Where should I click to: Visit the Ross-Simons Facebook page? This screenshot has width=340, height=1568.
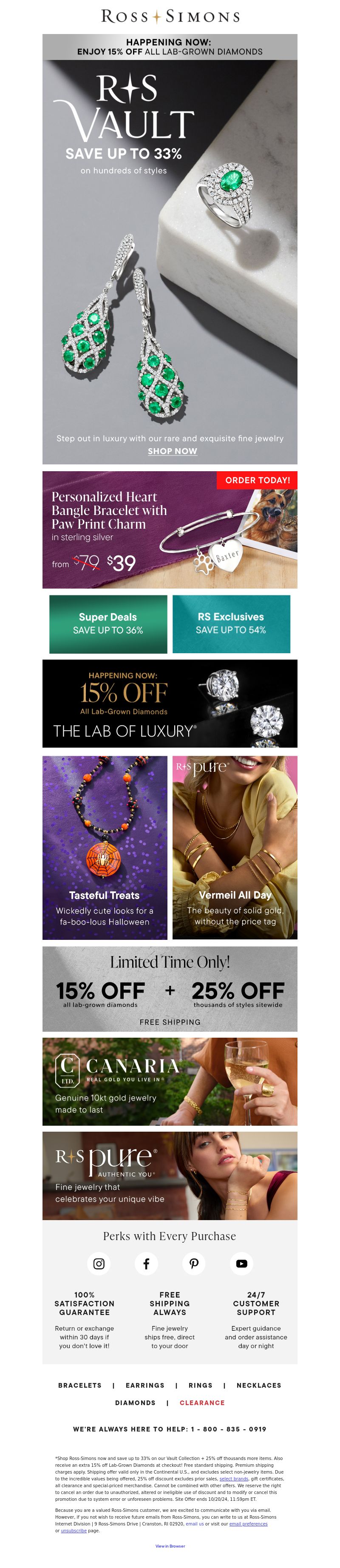point(146,1264)
